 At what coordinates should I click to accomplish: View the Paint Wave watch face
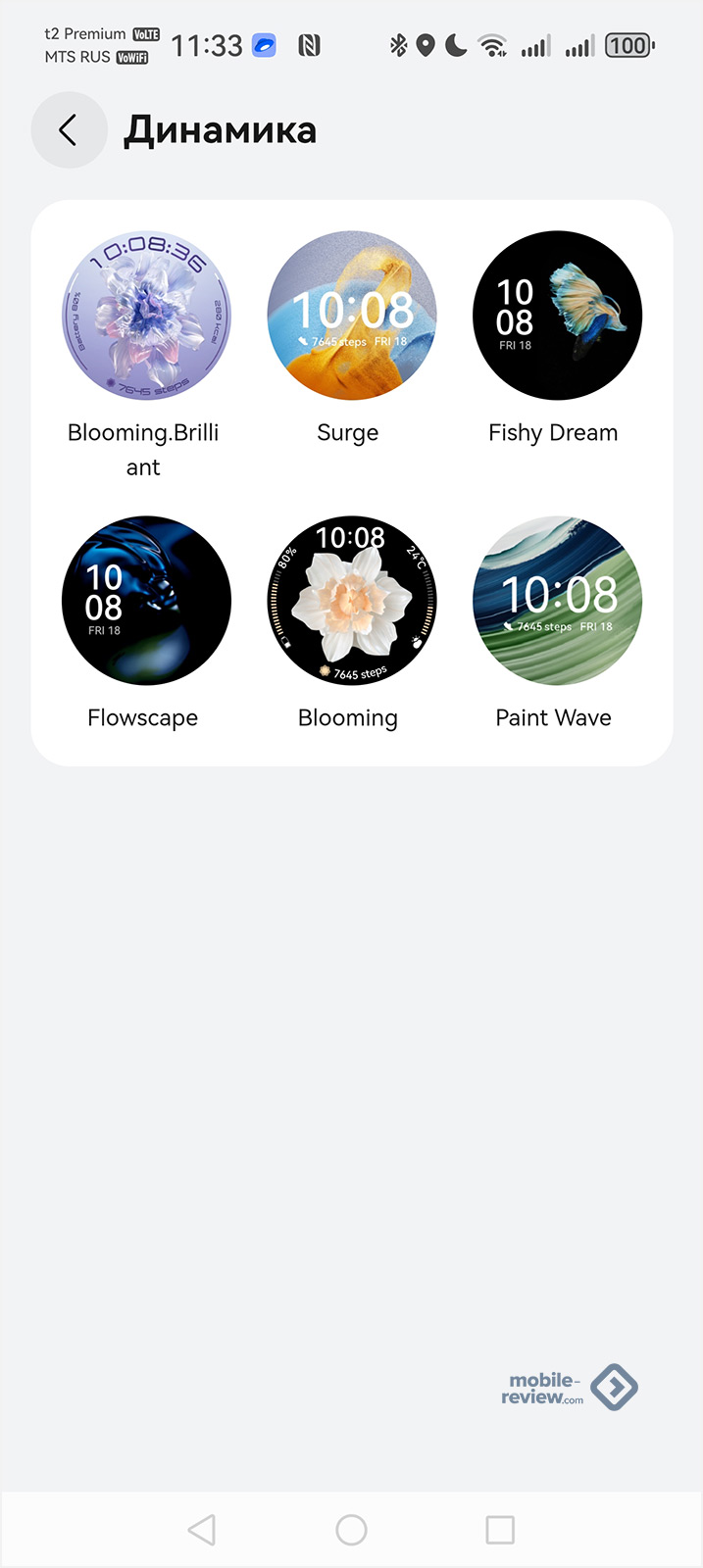[557, 600]
